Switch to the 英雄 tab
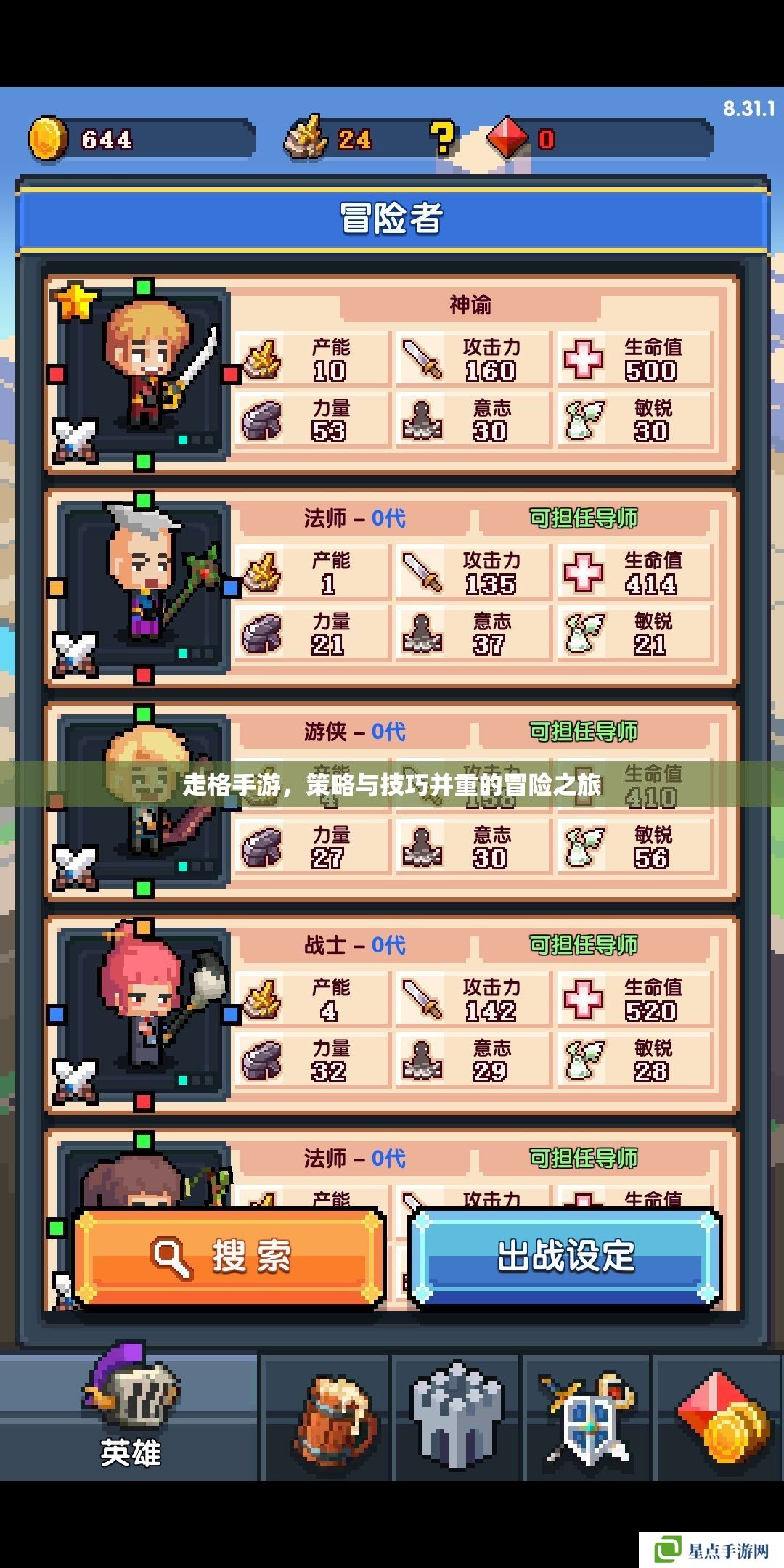 coord(131,1416)
